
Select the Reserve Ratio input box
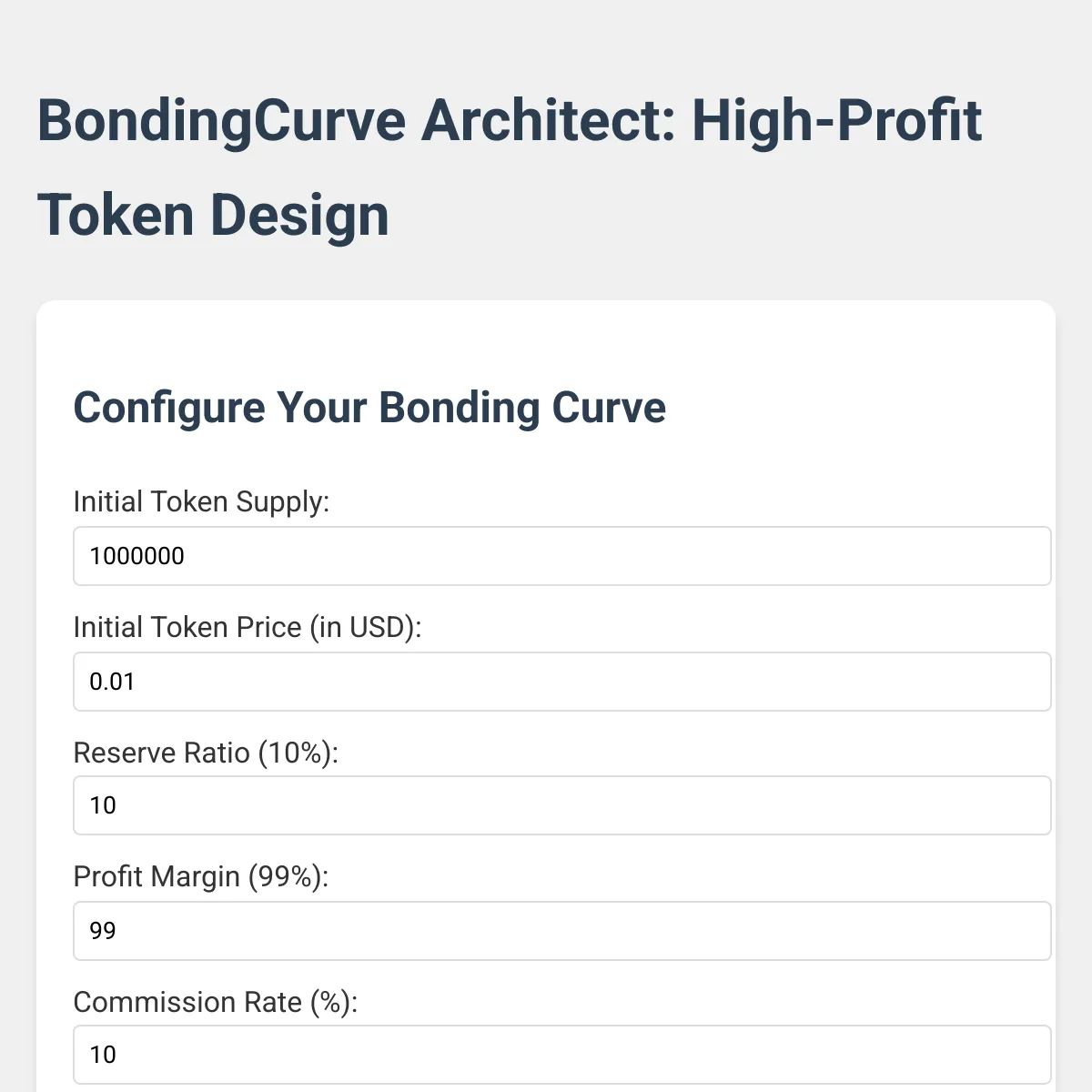(x=561, y=805)
